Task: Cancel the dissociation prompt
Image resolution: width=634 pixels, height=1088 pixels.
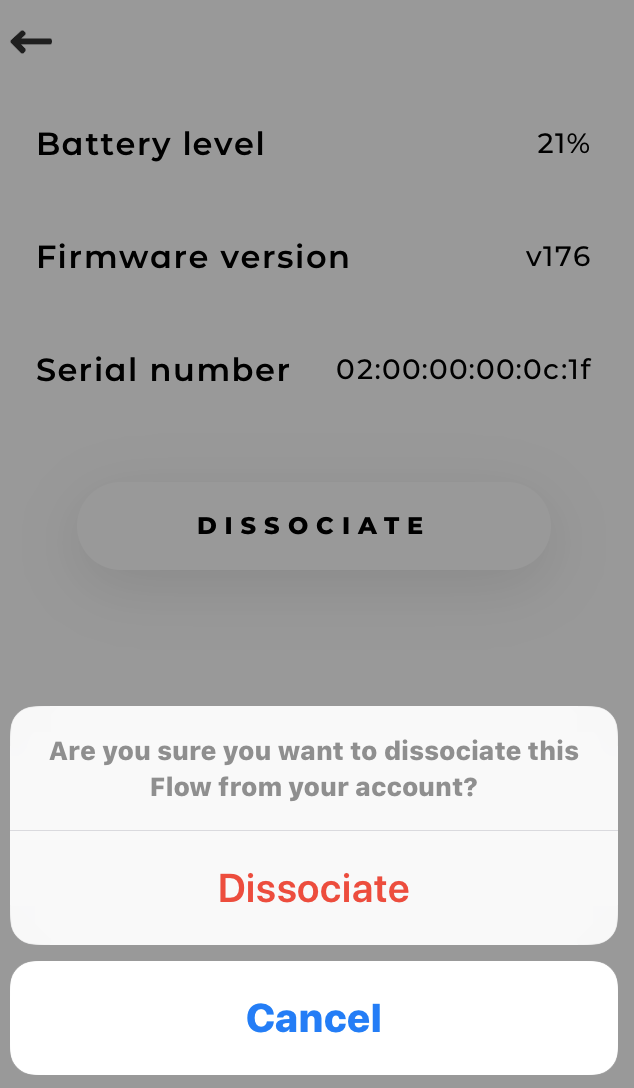Action: point(314,1018)
